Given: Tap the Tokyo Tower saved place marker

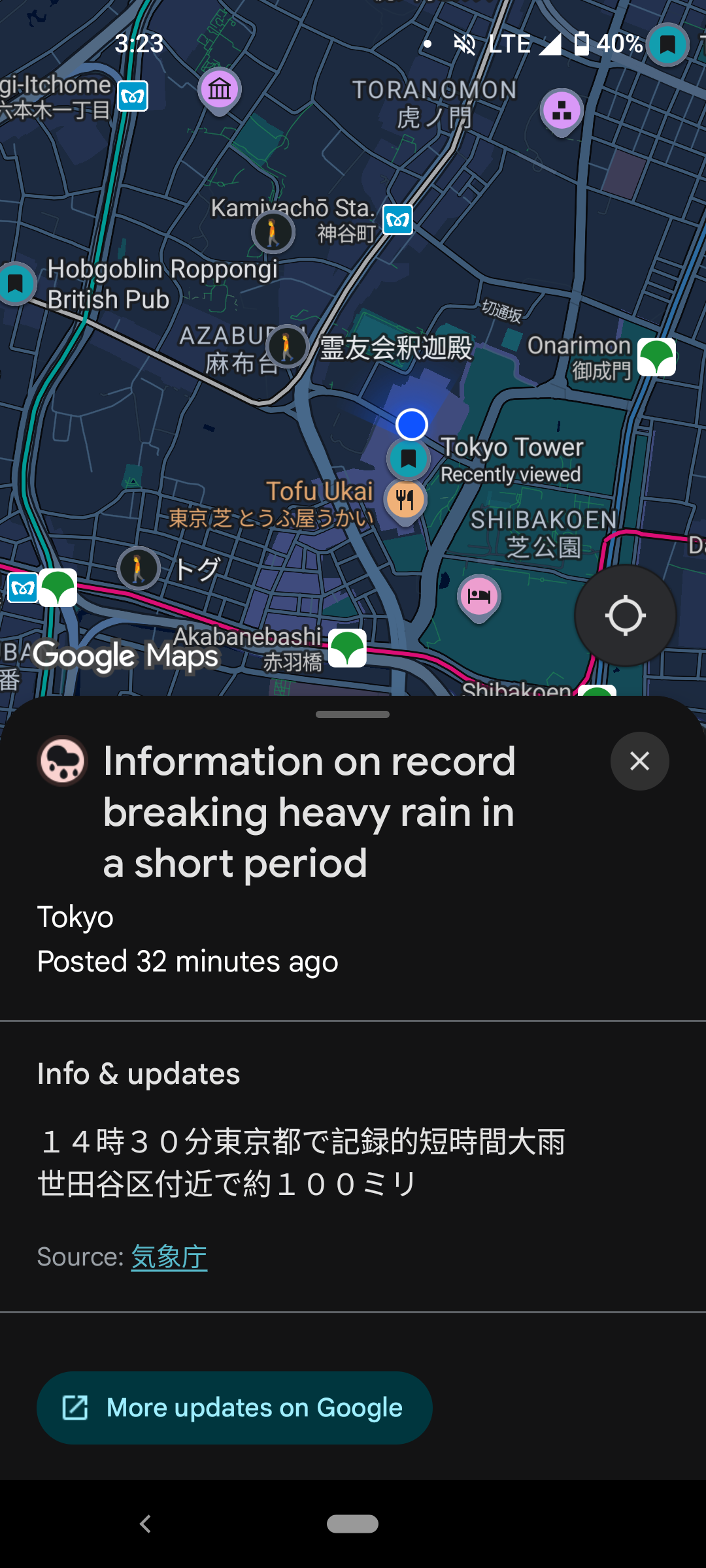Looking at the screenshot, I should point(409,459).
